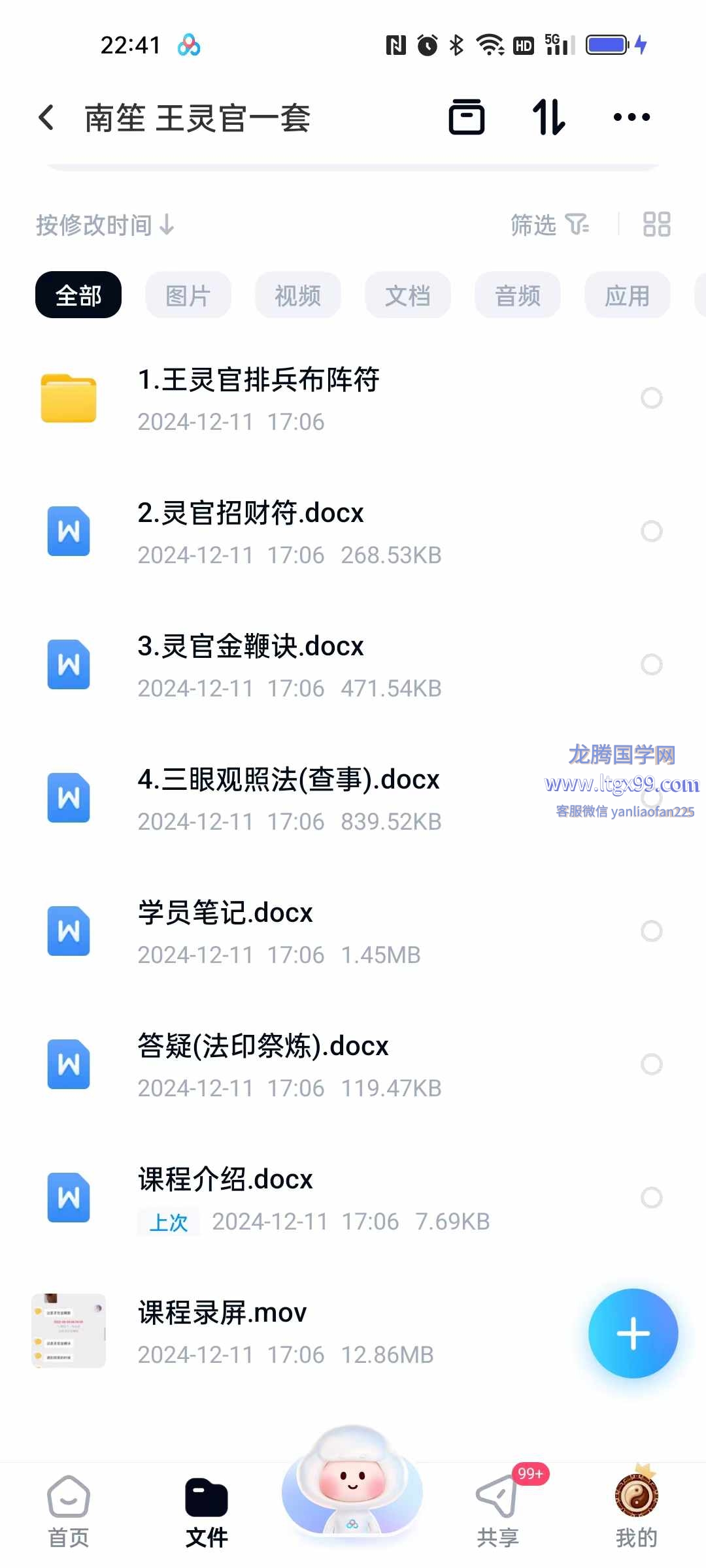The width and height of the screenshot is (706, 1568).
Task: Select checkbox for 3.灵官金鞭诀.docx
Action: (652, 664)
